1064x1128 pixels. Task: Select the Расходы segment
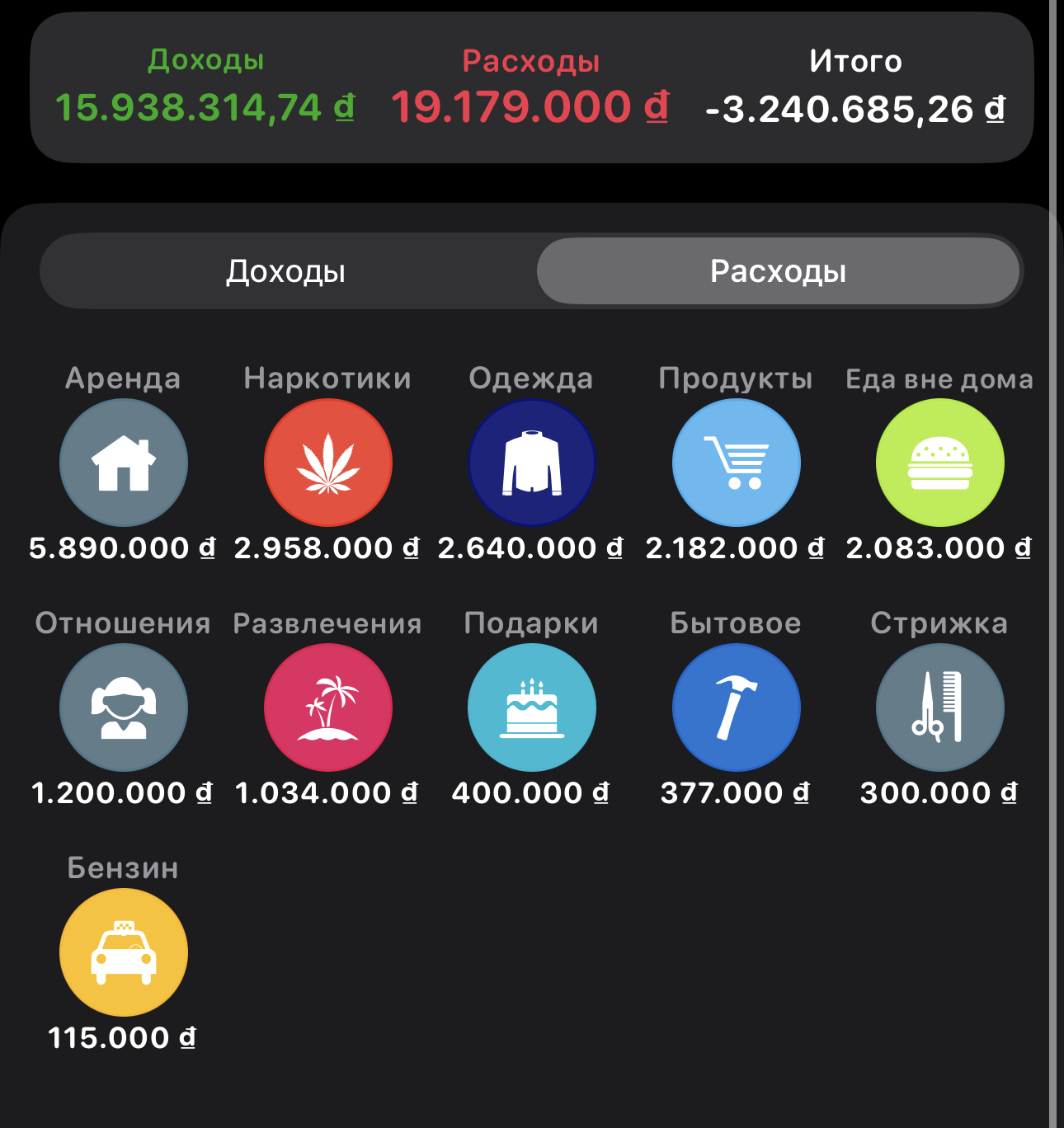coord(778,271)
